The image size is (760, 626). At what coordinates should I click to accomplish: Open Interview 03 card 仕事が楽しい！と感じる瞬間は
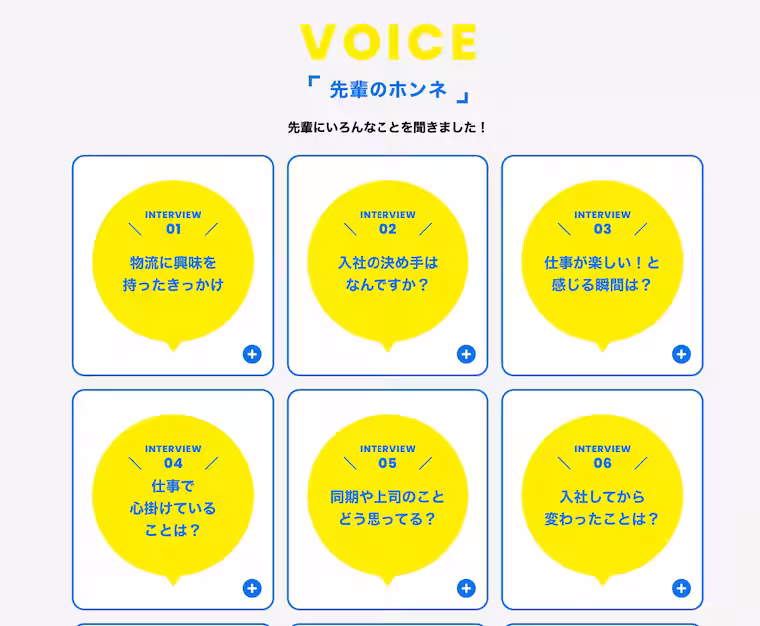pyautogui.click(x=602, y=265)
